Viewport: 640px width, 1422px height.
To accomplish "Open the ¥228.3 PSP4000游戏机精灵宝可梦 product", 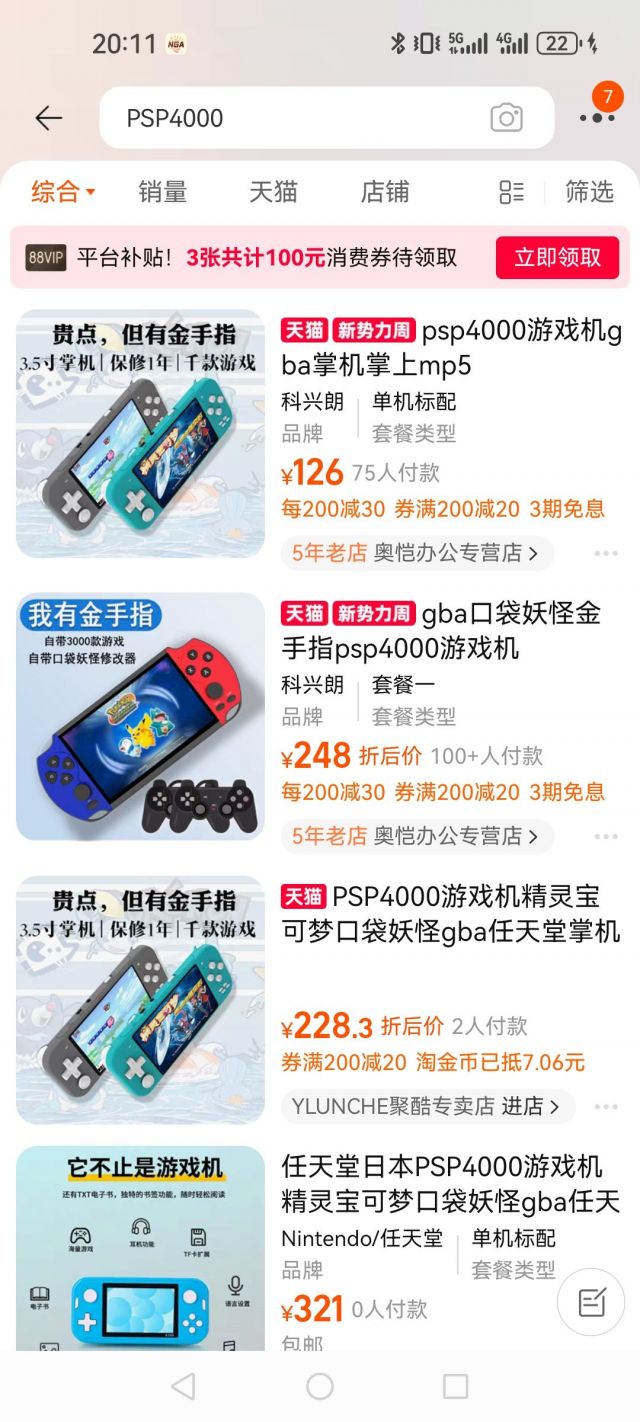I will click(x=450, y=913).
